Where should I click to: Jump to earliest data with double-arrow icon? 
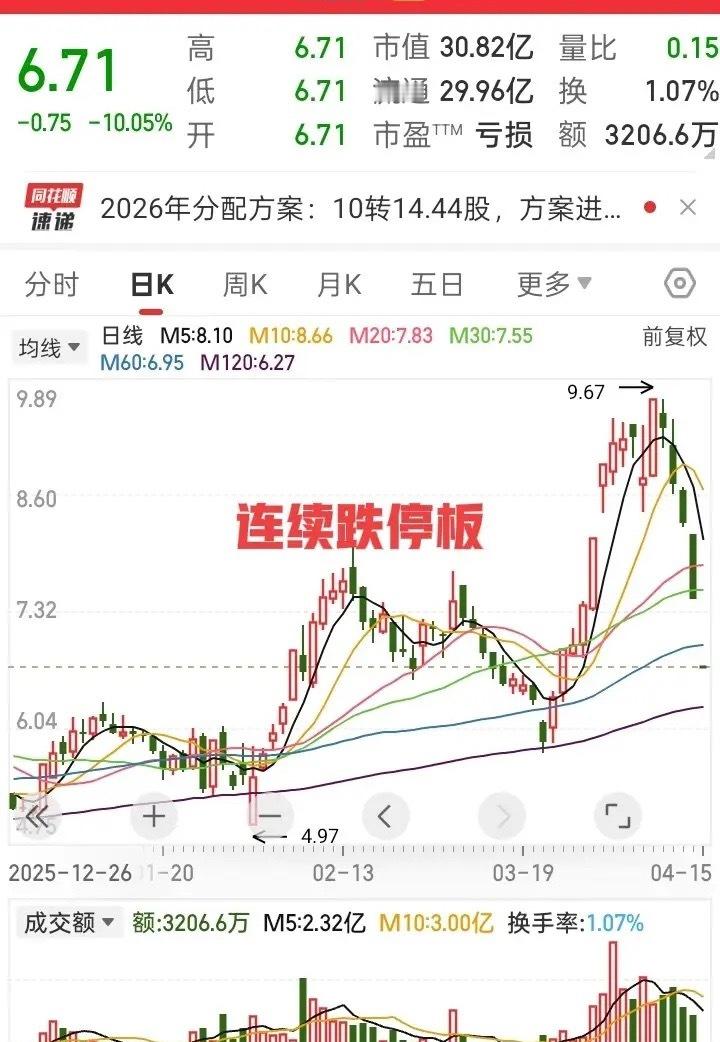pyautogui.click(x=37, y=815)
